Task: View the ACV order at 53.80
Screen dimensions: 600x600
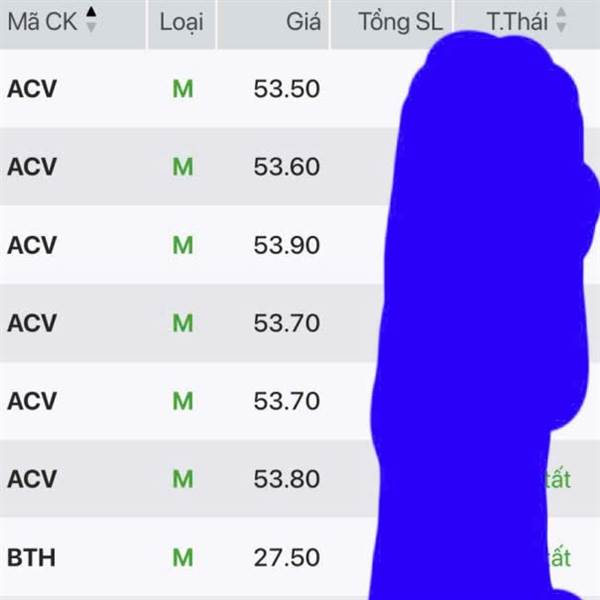Action: click(300, 478)
